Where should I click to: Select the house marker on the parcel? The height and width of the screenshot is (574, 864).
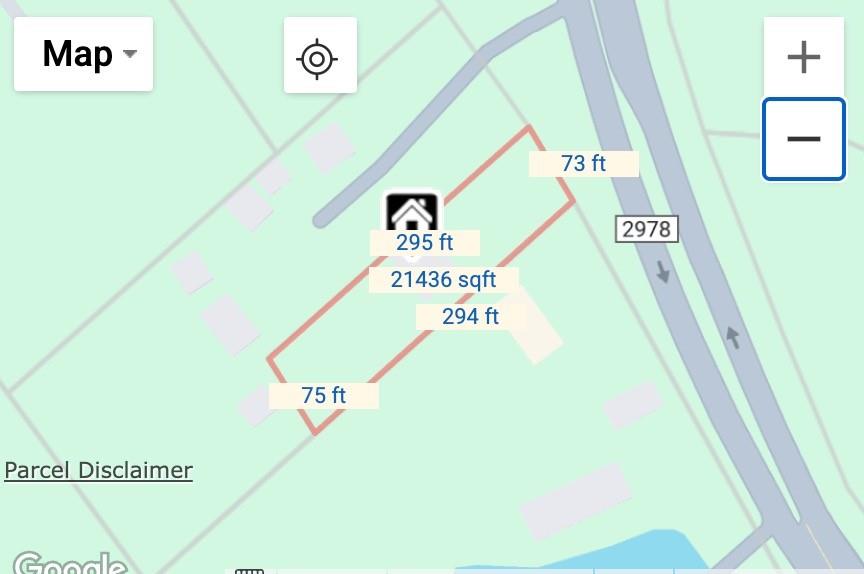pyautogui.click(x=411, y=212)
